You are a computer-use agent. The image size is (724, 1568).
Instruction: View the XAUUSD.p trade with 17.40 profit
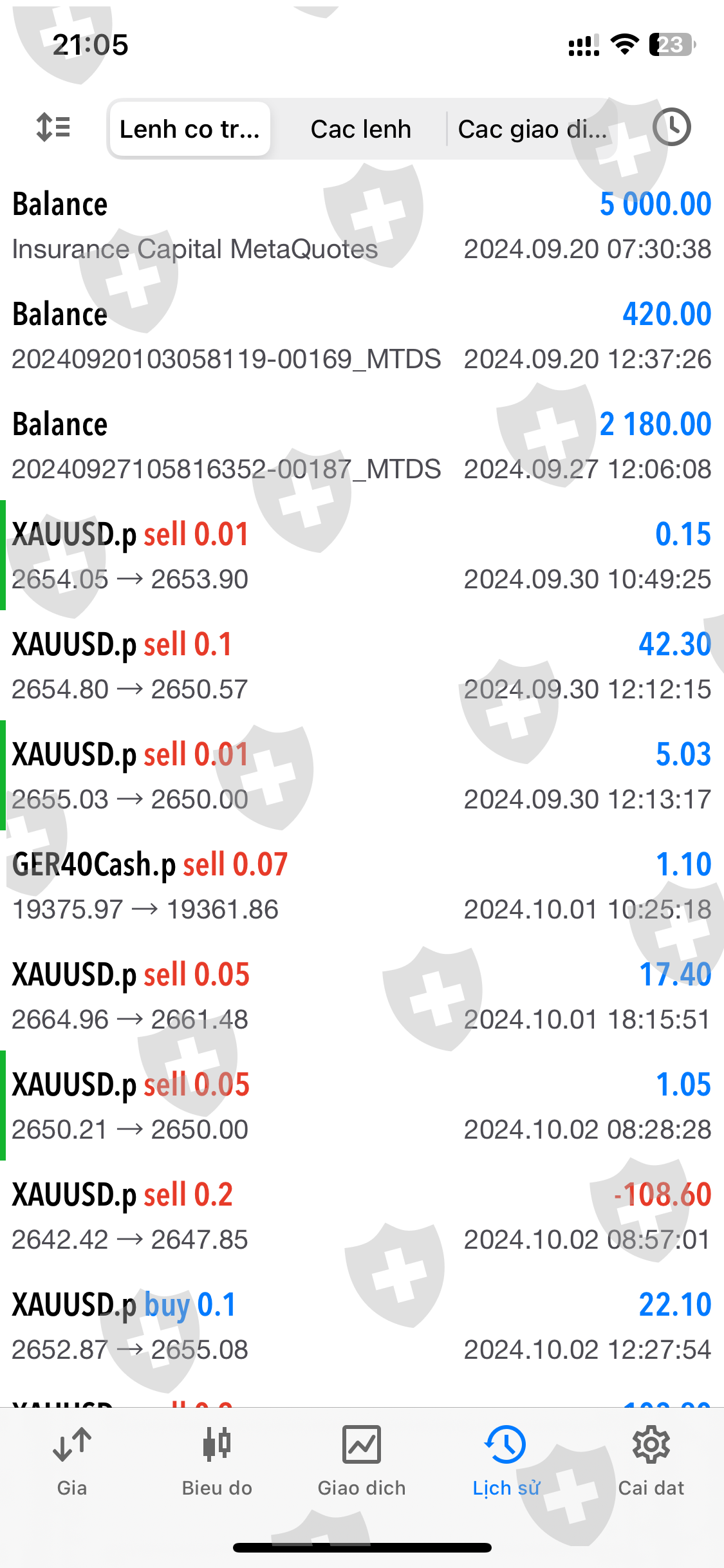[362, 996]
